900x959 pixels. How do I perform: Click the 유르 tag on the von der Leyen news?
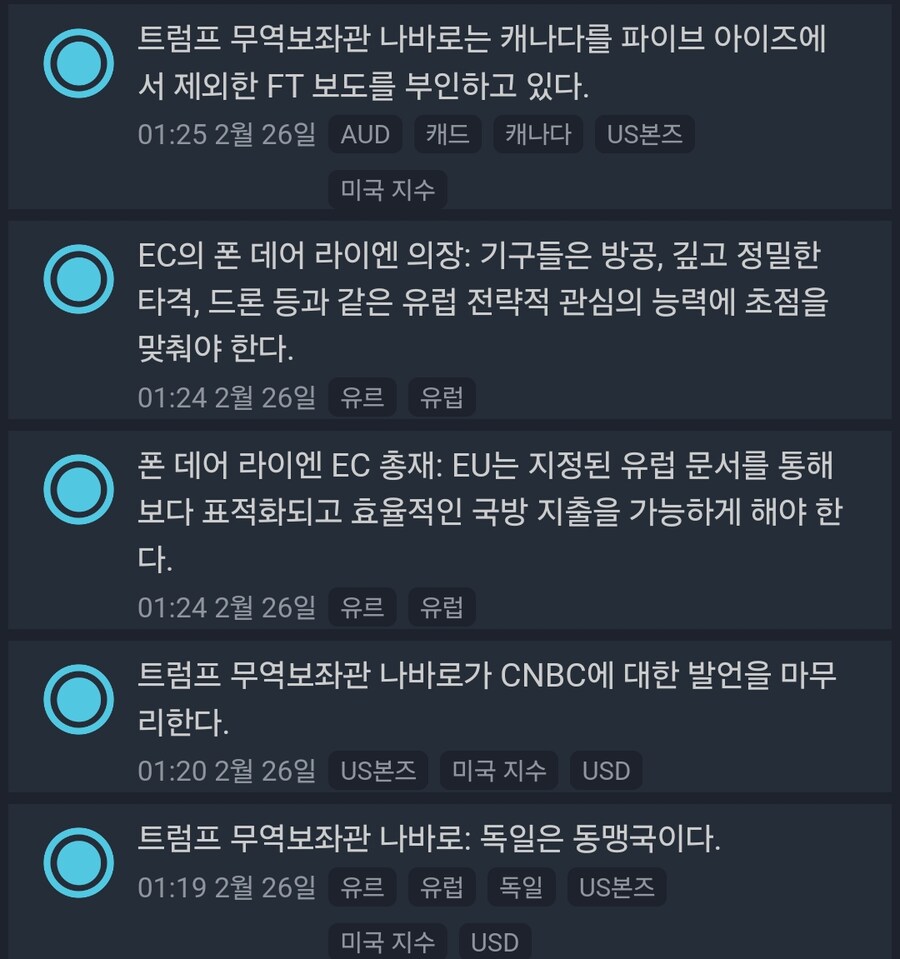(363, 397)
